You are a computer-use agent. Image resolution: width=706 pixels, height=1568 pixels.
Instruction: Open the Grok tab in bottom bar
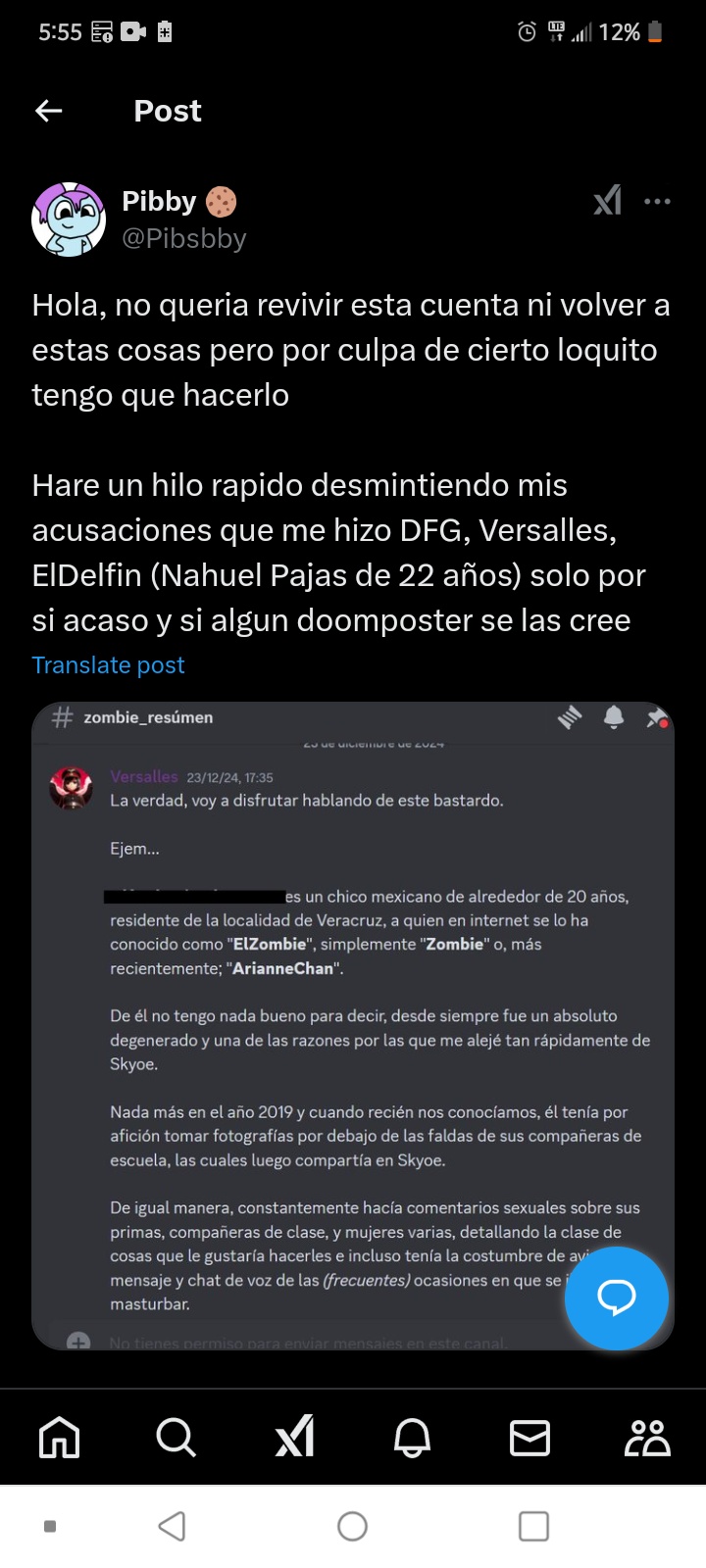[x=294, y=1437]
